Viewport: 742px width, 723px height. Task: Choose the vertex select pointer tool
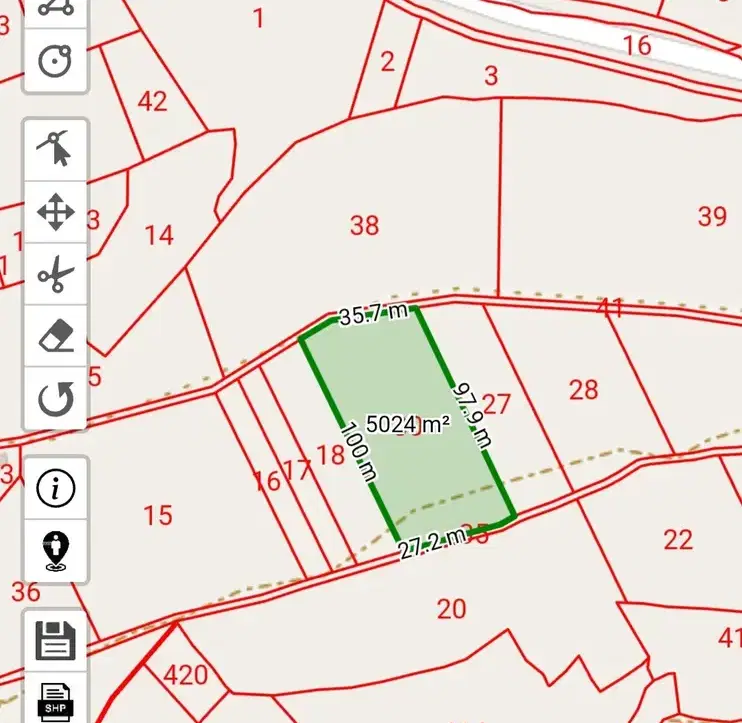coord(55,150)
